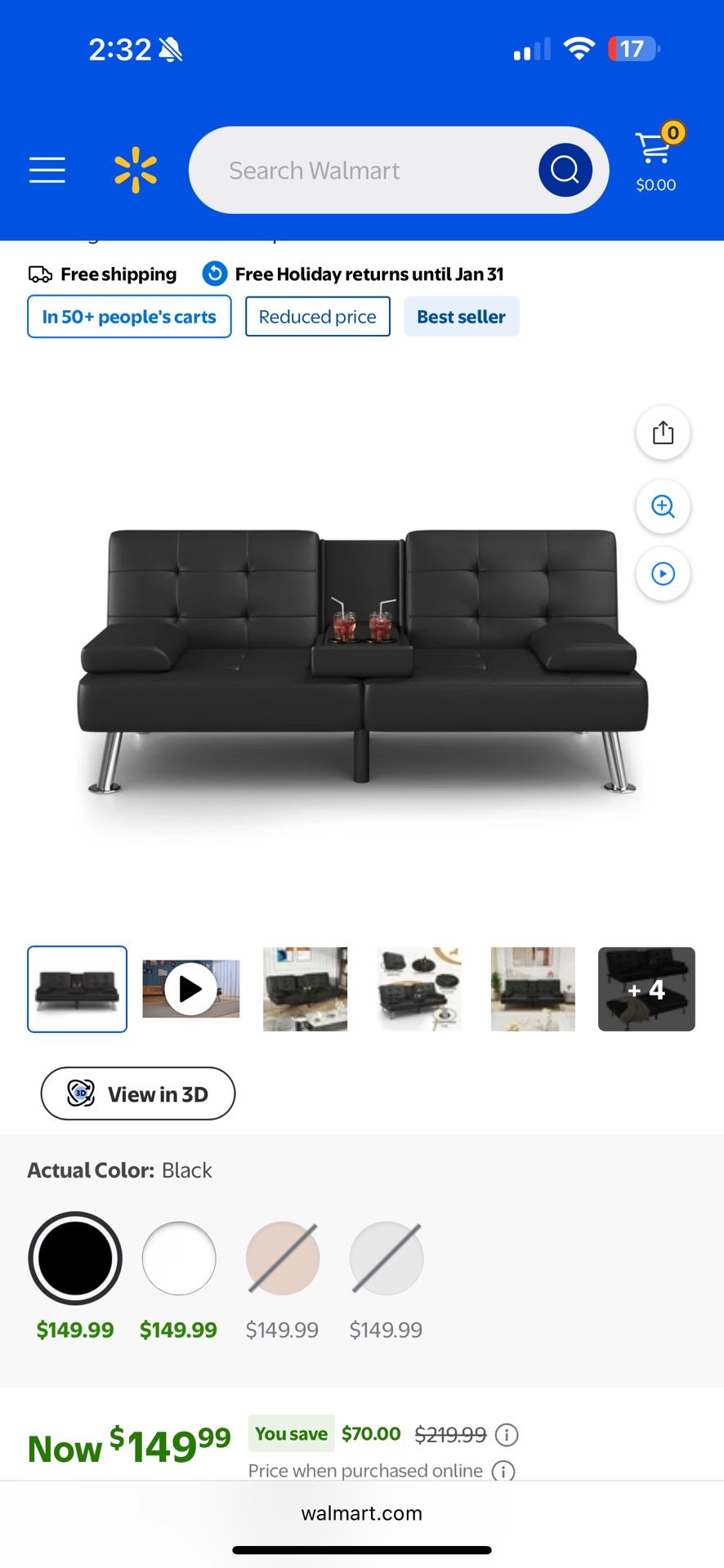Viewport: 724px width, 1568px height.
Task: Select the video thumbnail in gallery
Action: 190,989
